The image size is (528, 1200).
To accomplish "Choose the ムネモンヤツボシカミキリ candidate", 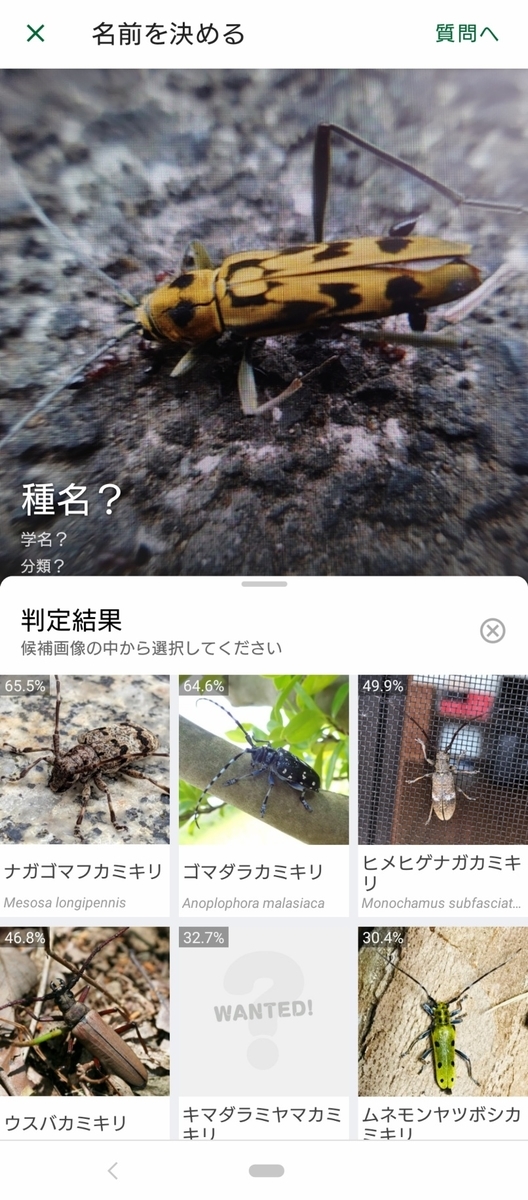I will [443, 1033].
